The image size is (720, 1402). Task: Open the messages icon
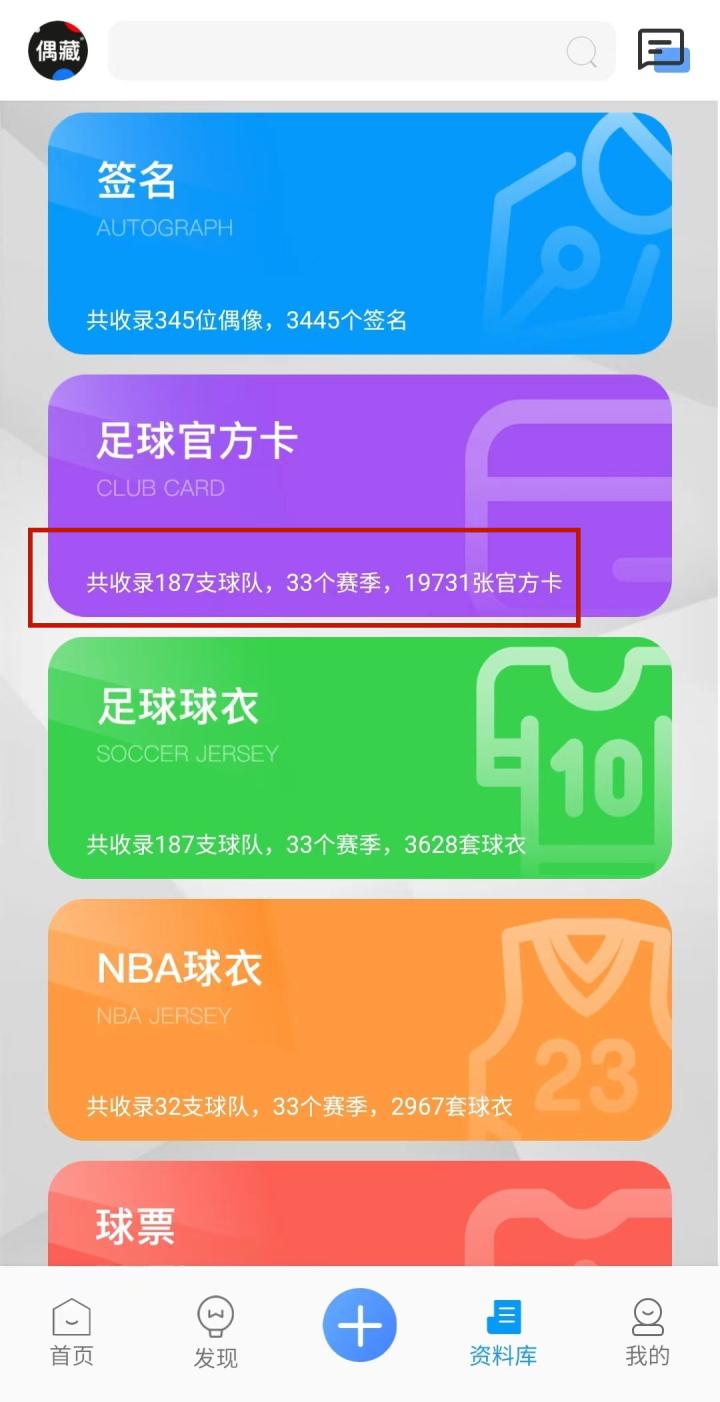[663, 50]
